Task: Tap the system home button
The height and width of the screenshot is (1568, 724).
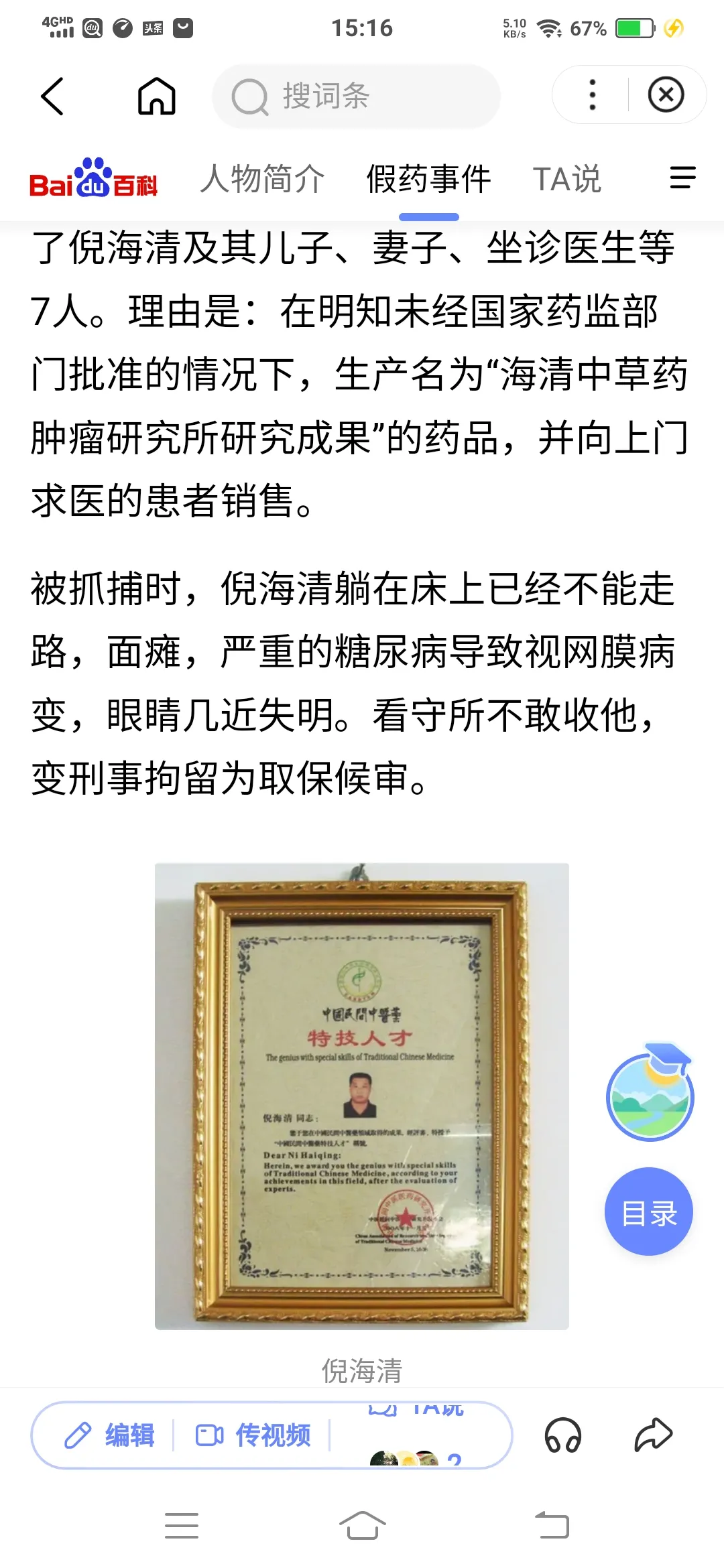Action: click(362, 1526)
